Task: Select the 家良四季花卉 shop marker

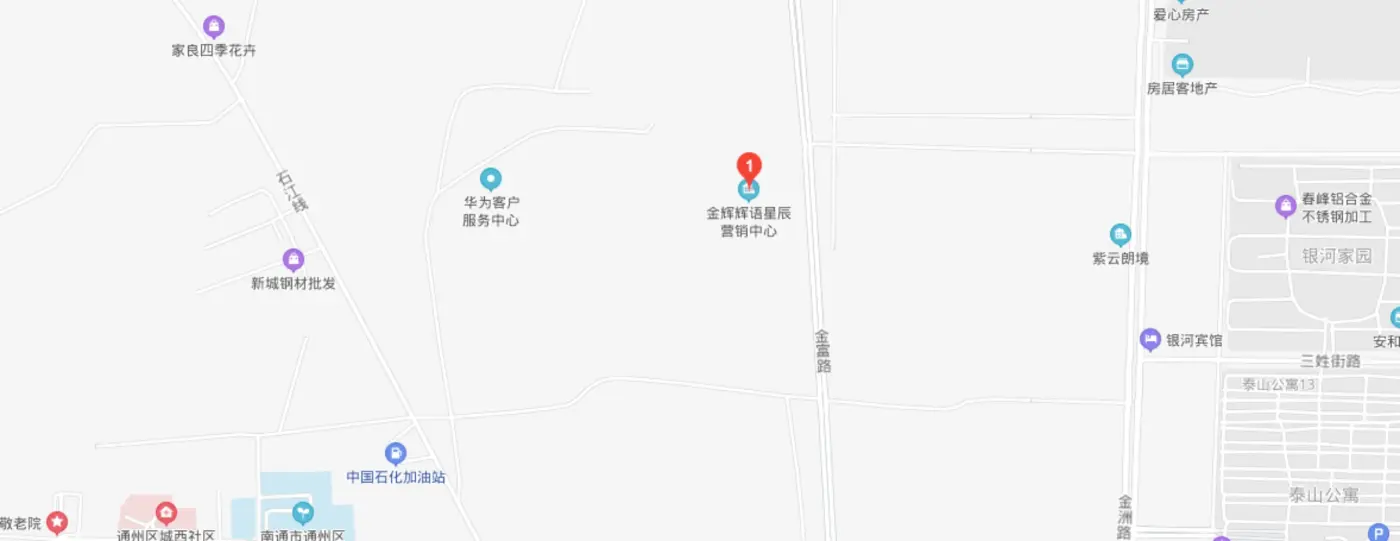Action: point(213,27)
